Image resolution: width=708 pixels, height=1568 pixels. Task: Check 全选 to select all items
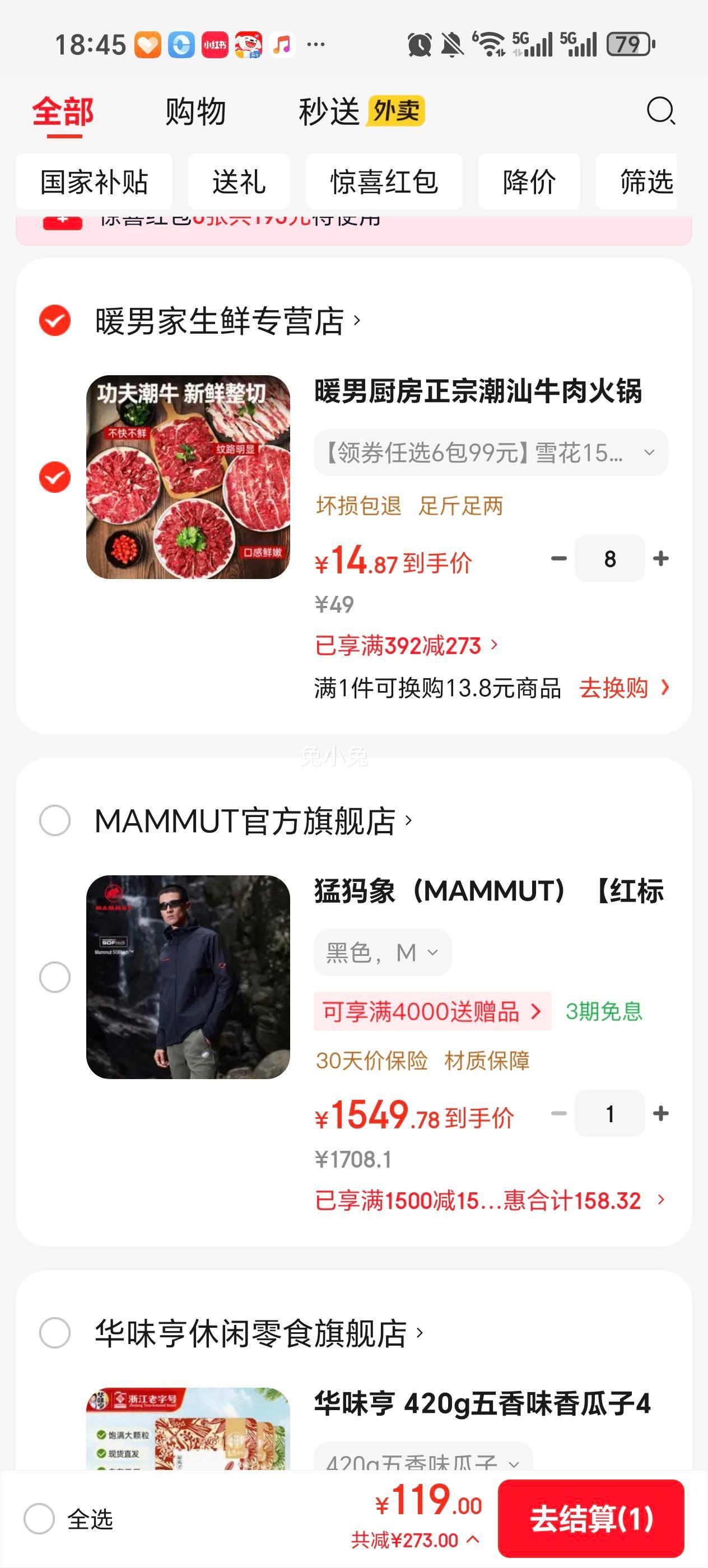40,1519
